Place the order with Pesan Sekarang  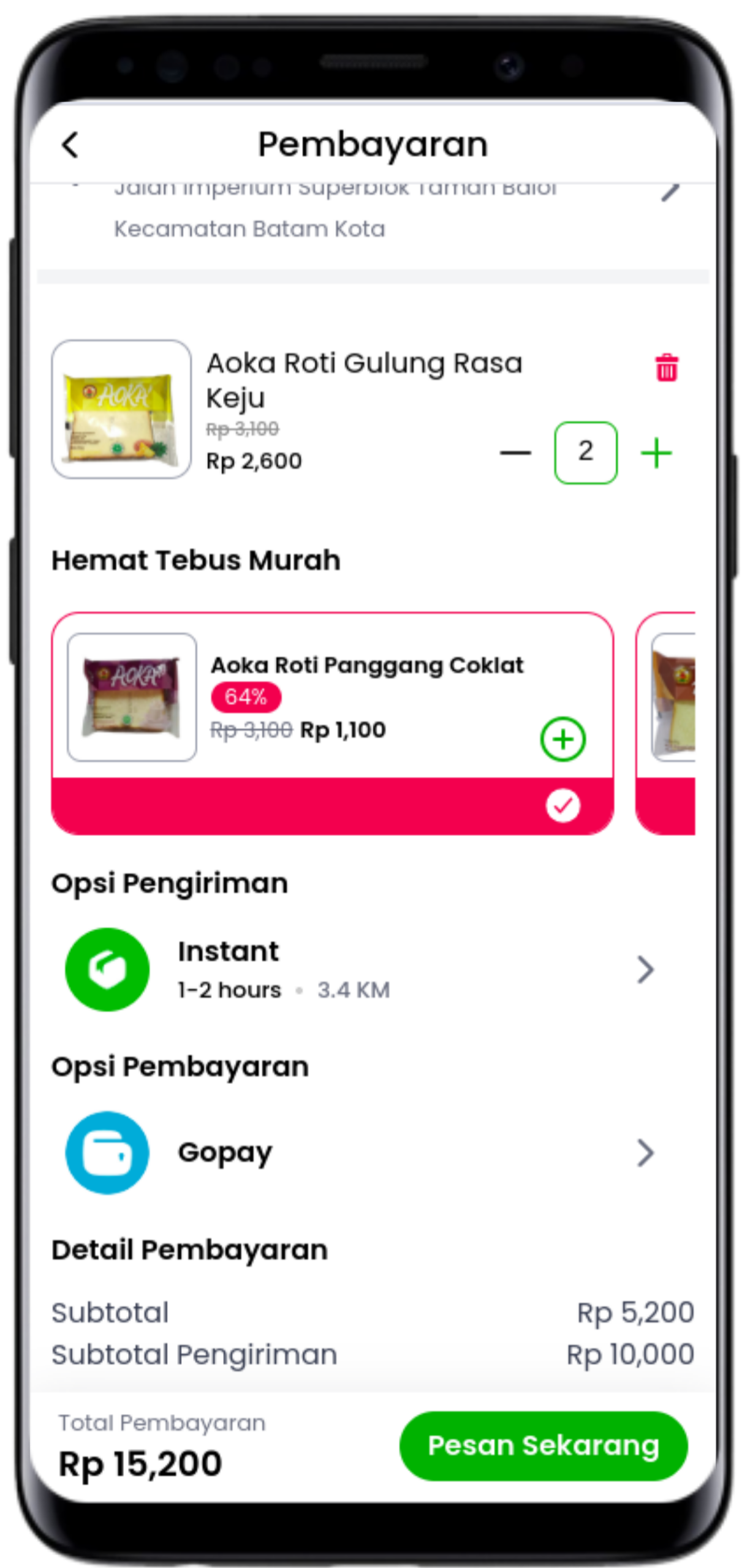(x=543, y=1446)
